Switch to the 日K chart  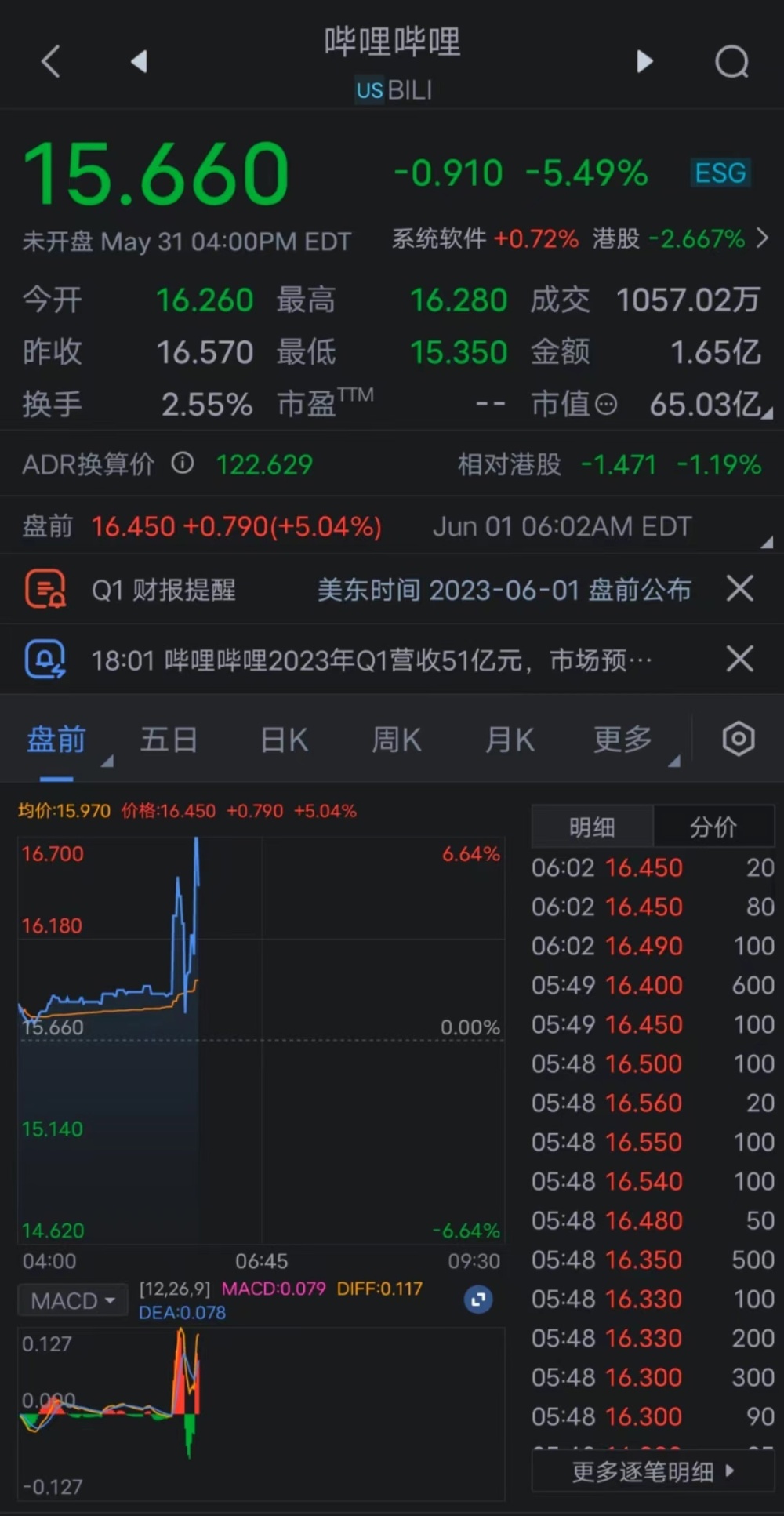coord(284,740)
